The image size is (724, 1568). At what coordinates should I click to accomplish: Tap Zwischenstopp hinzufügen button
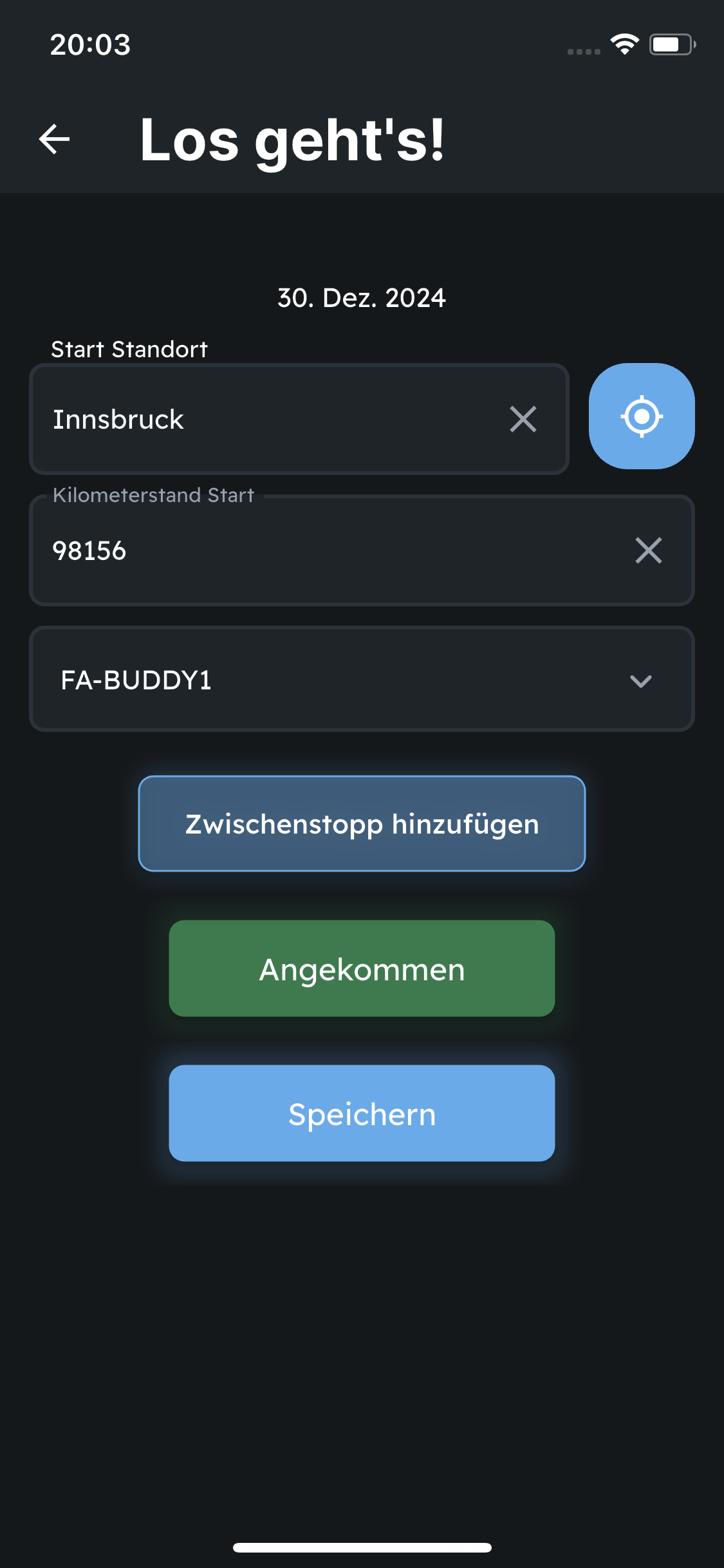pyautogui.click(x=362, y=824)
